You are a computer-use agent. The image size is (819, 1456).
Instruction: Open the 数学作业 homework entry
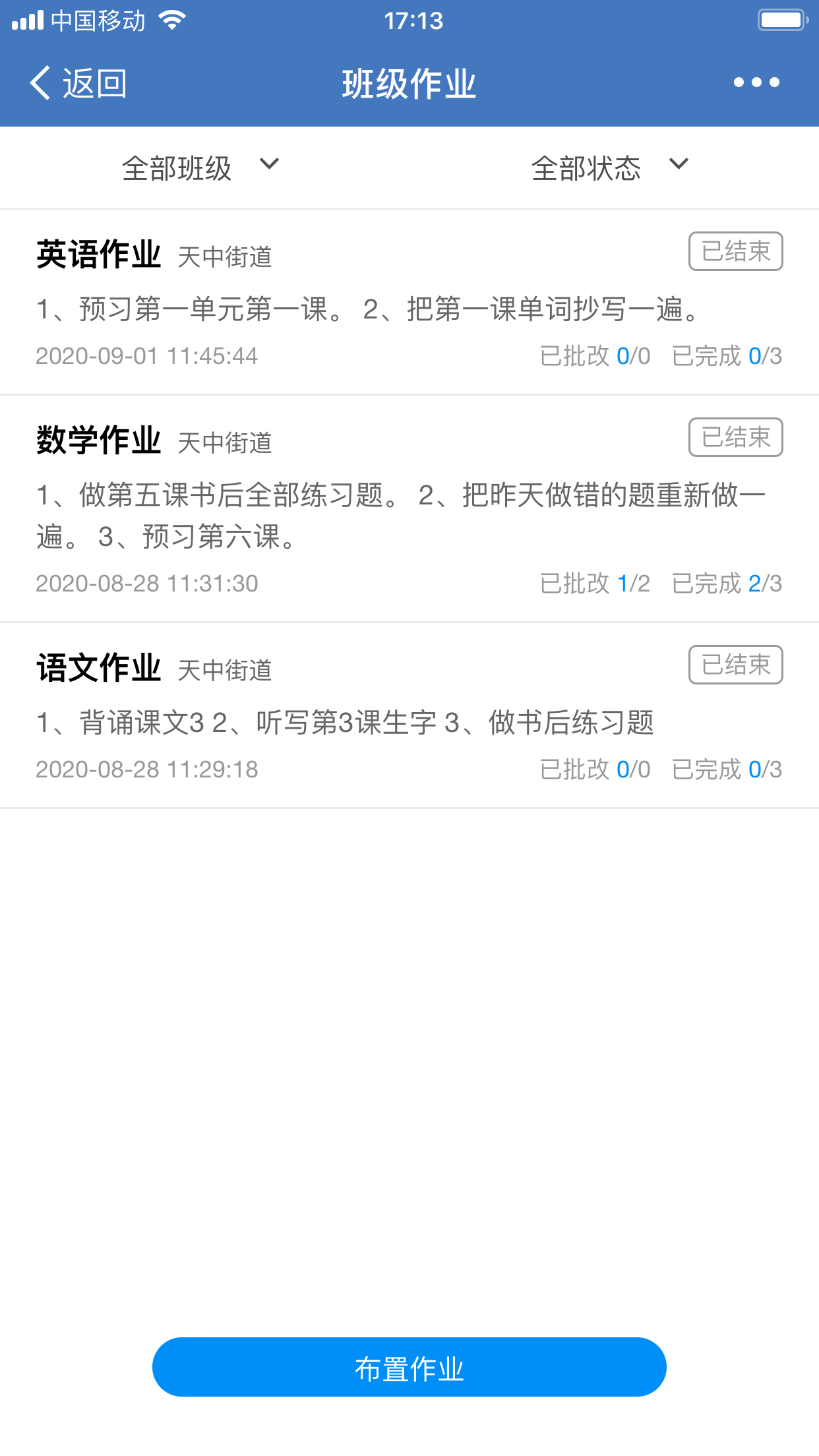click(x=409, y=508)
